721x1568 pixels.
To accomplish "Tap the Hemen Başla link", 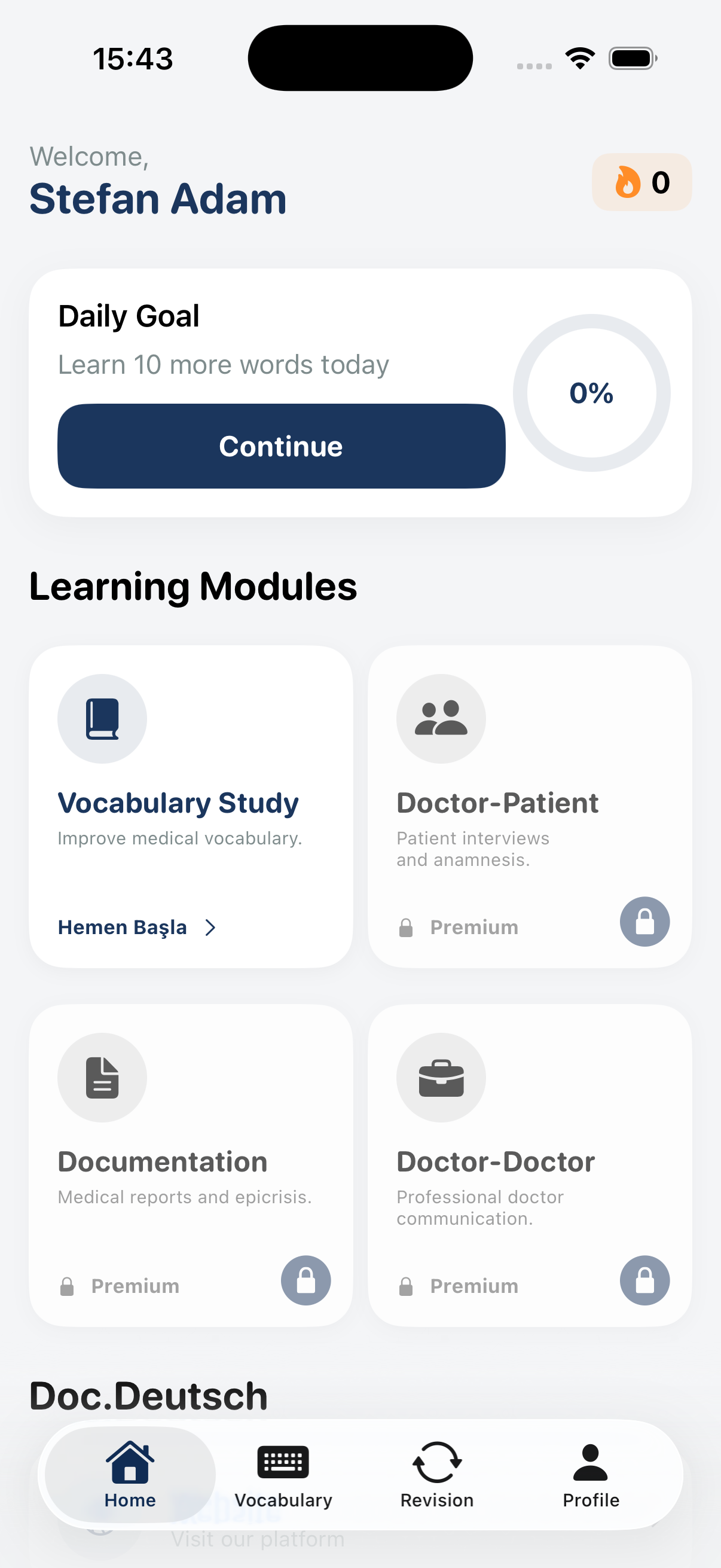I will tap(123, 927).
